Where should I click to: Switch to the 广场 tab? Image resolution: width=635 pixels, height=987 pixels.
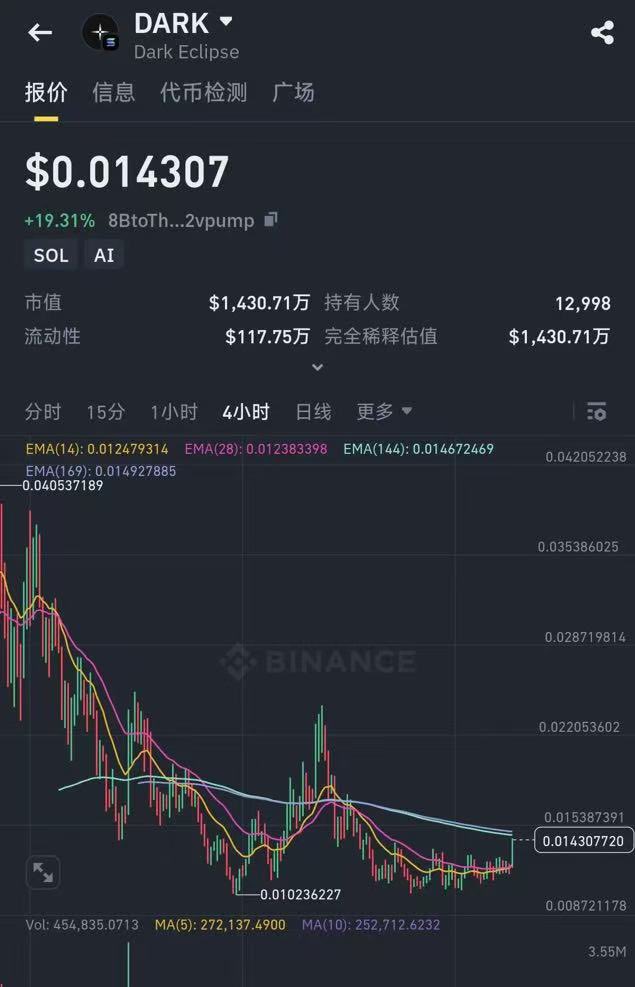coord(293,93)
